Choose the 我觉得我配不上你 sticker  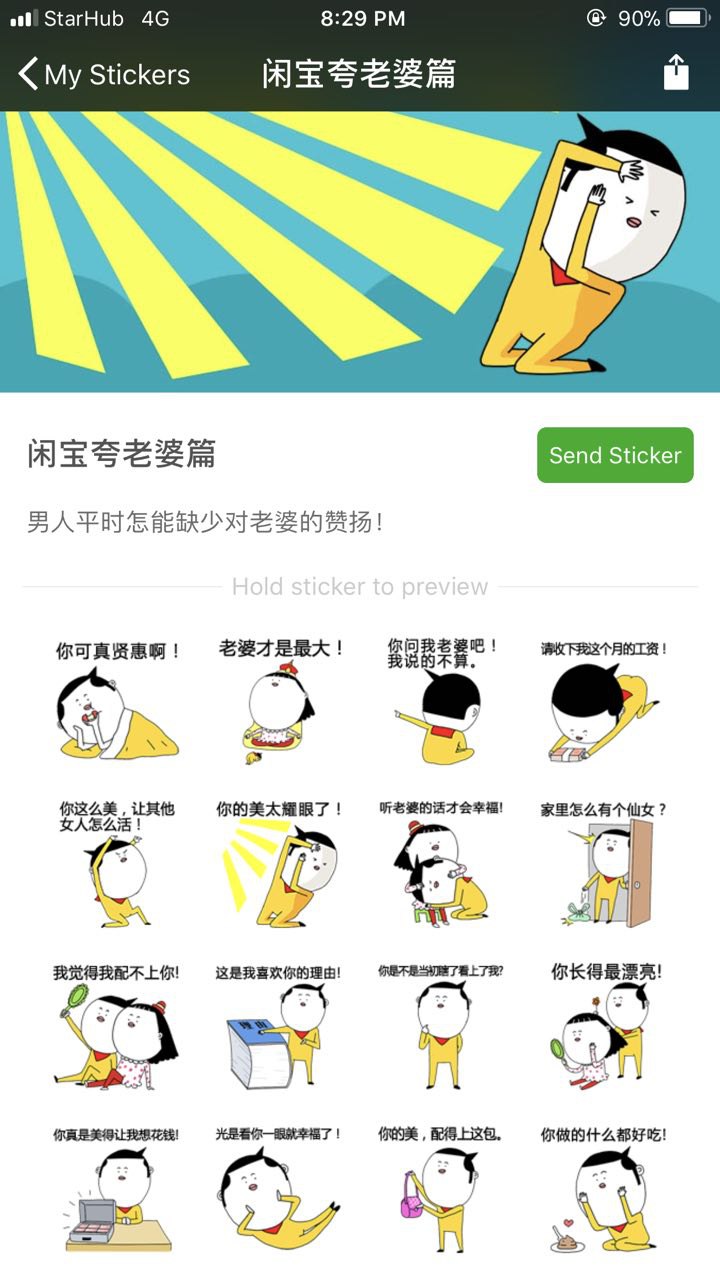point(118,1027)
